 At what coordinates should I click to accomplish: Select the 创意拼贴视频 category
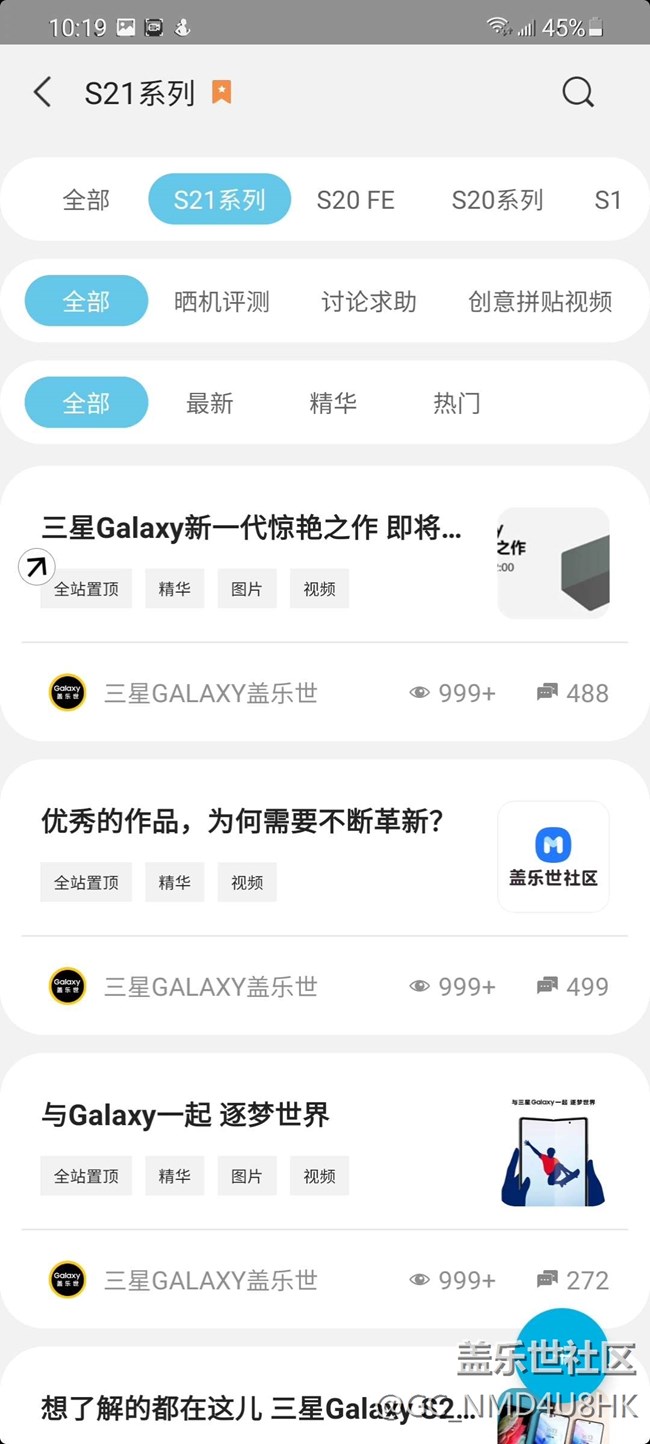(540, 301)
